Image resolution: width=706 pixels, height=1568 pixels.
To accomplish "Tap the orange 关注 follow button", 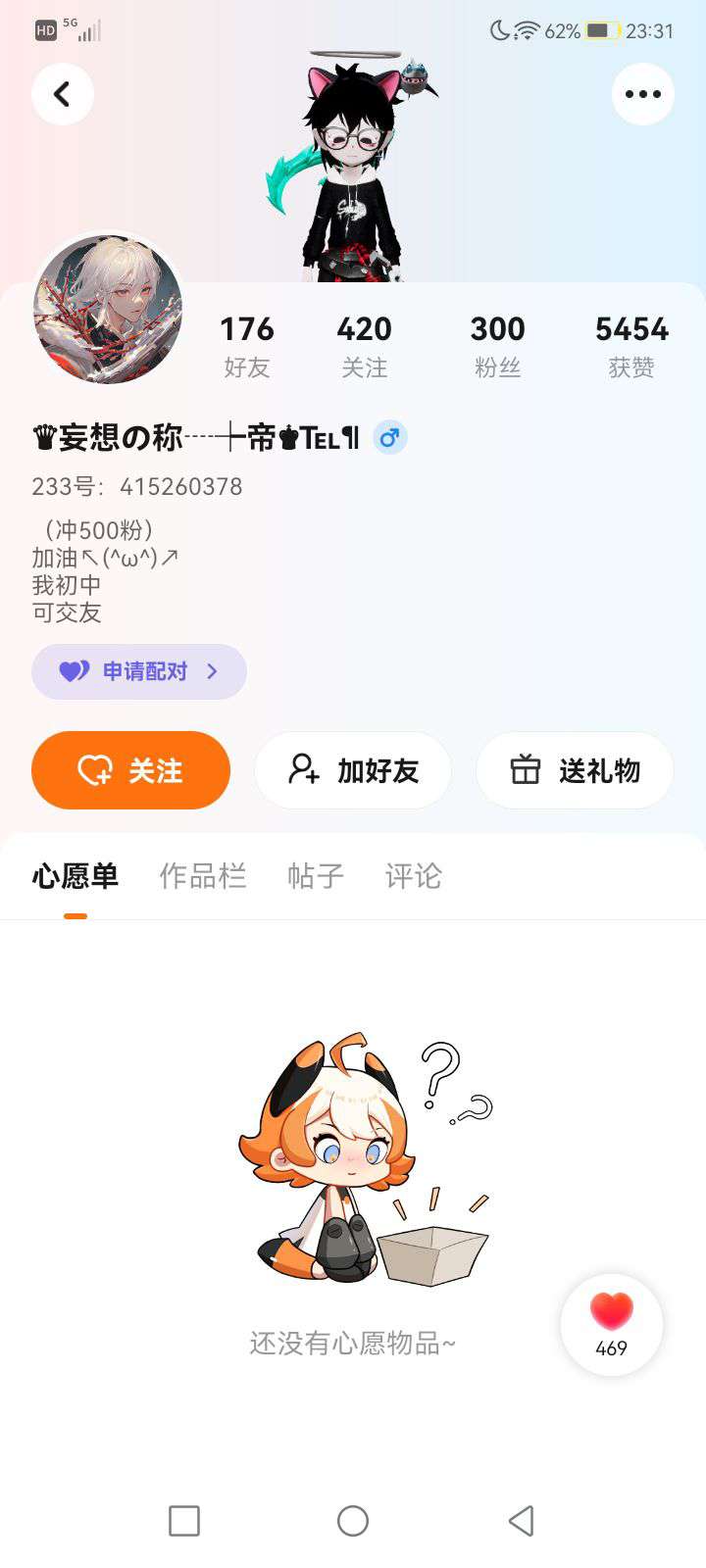I will (130, 770).
